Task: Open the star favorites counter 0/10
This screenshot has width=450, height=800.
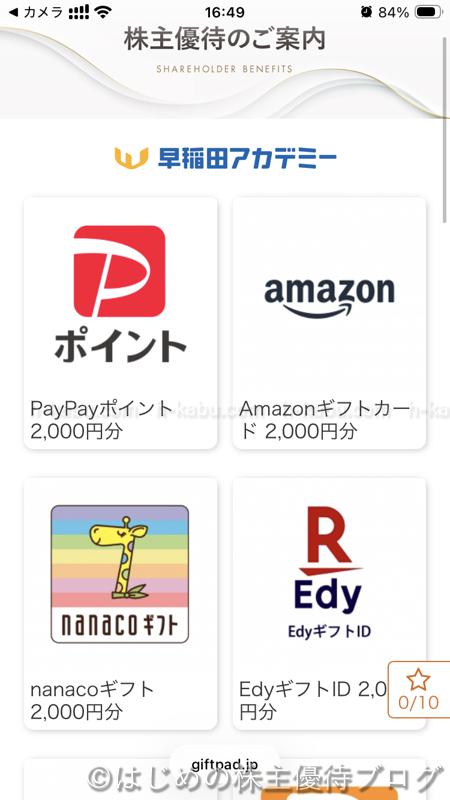Action: [419, 690]
